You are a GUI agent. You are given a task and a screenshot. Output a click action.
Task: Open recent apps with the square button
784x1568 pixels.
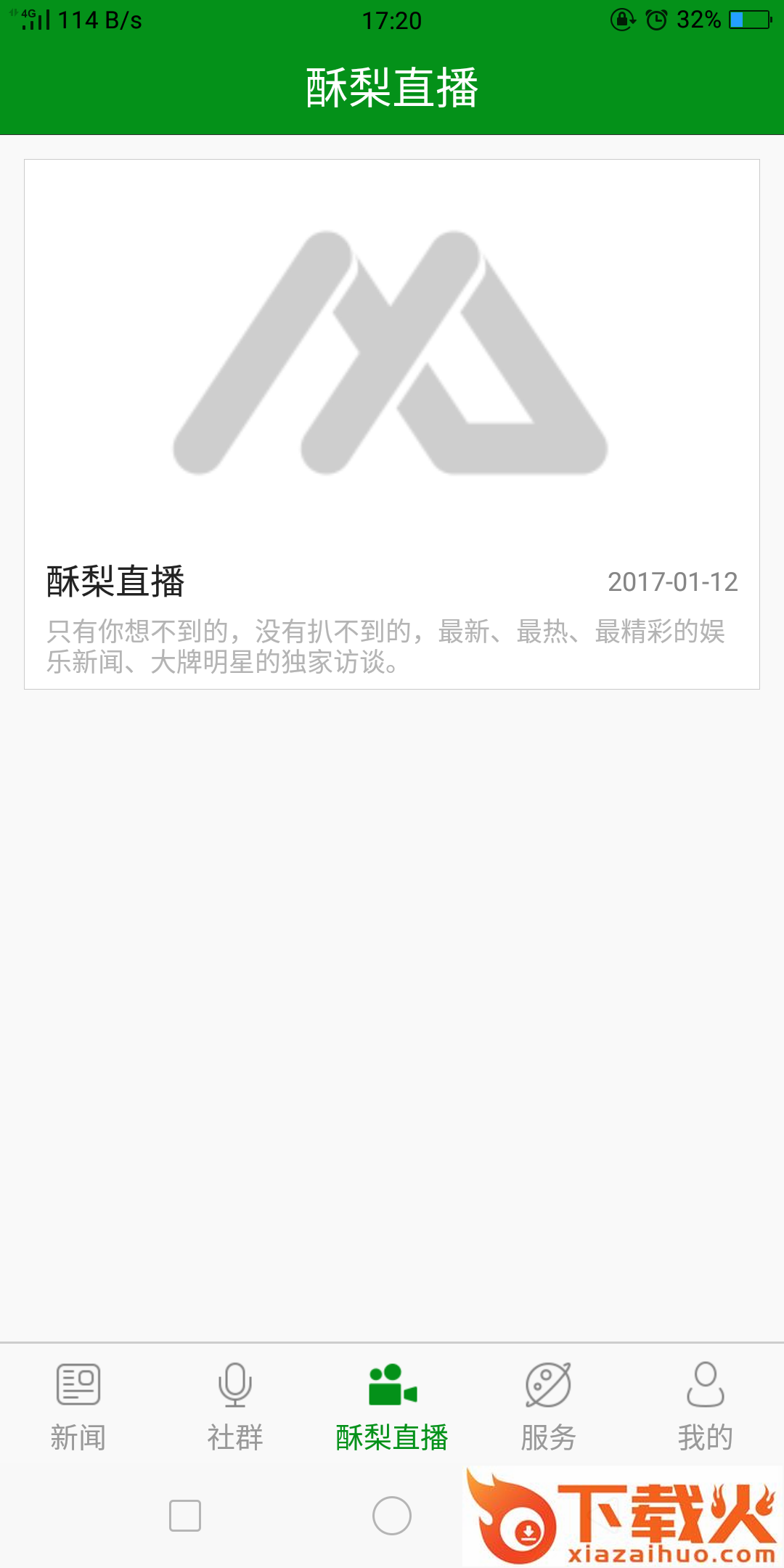click(x=185, y=1516)
